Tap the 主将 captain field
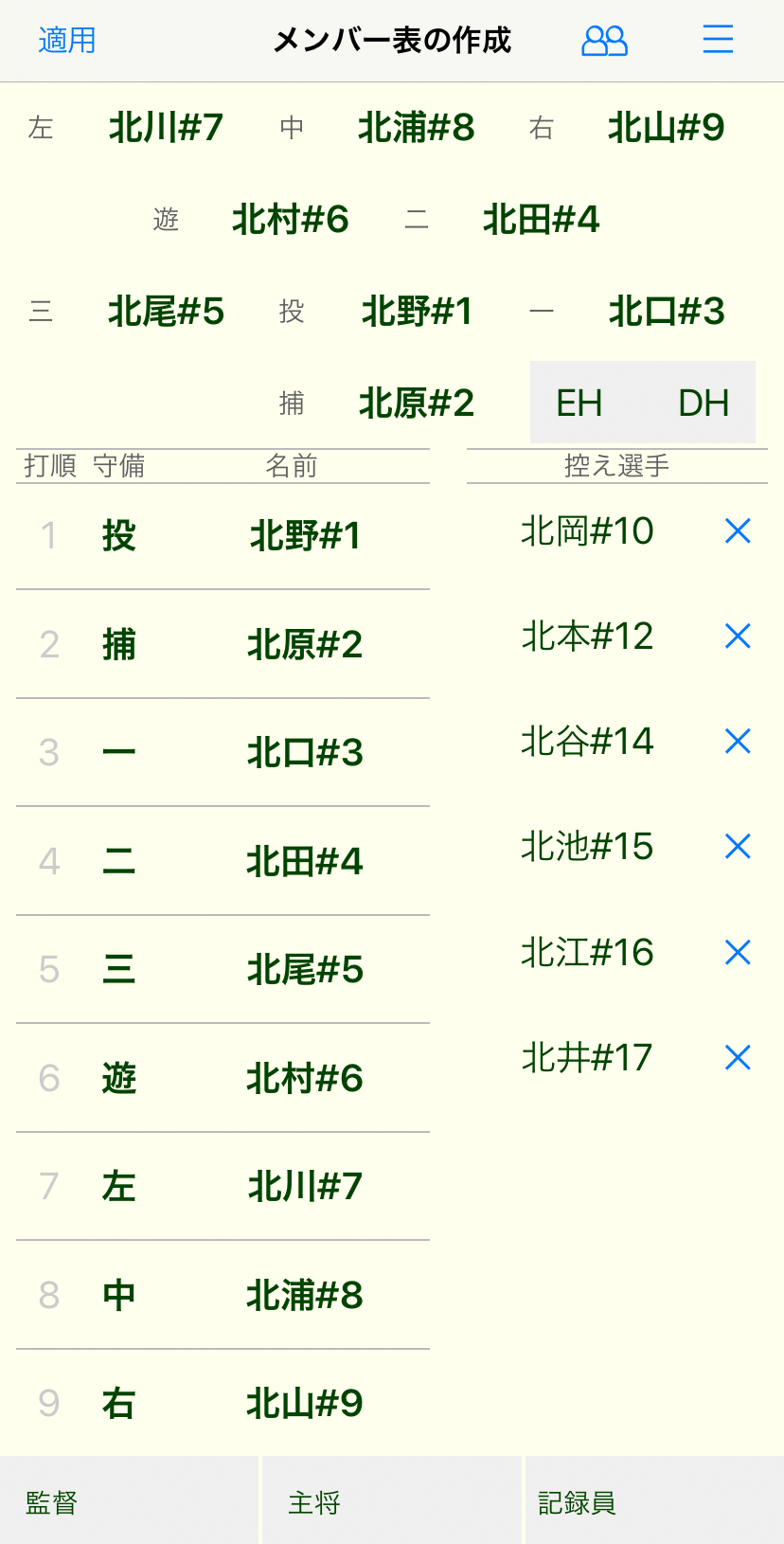This screenshot has width=784, height=1544. 392,1502
